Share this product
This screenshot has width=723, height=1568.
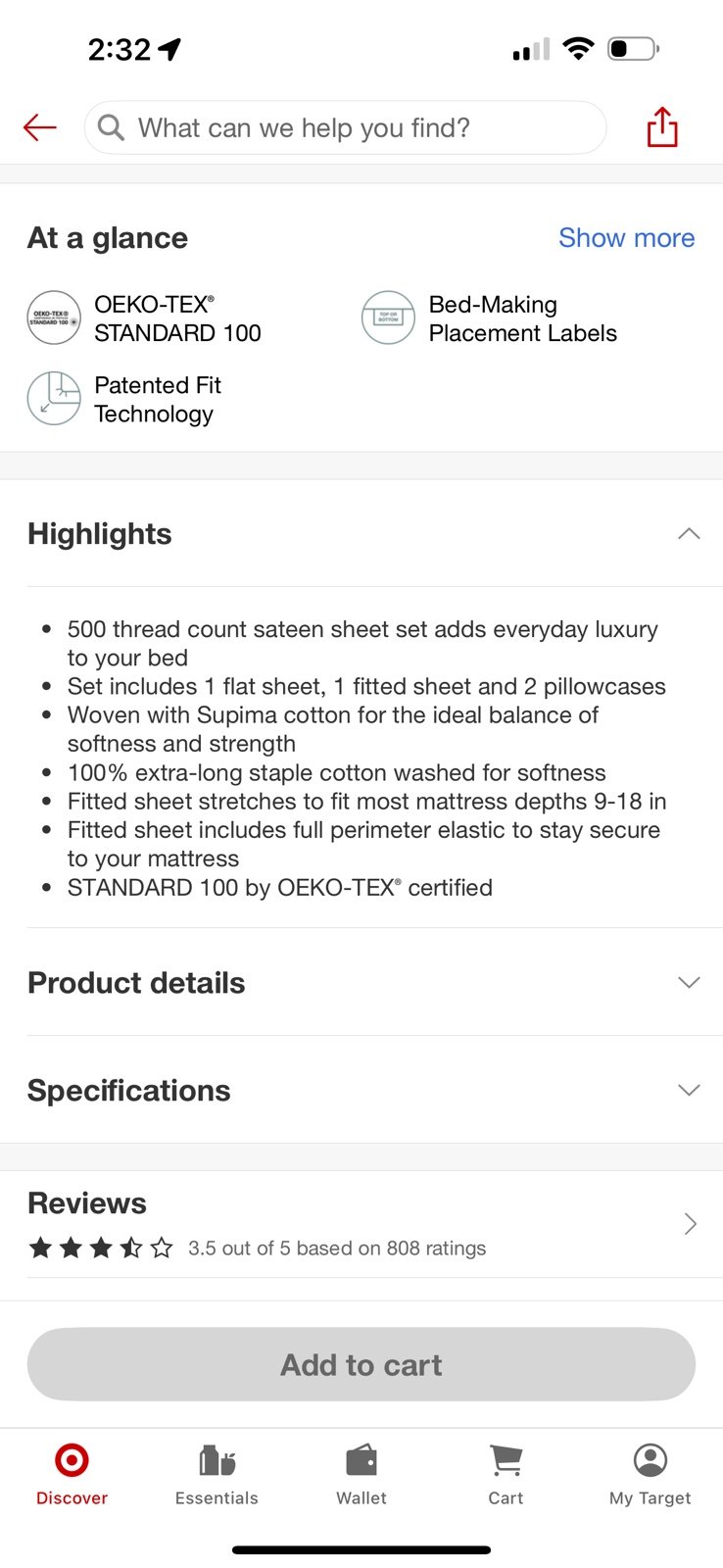pos(662,126)
